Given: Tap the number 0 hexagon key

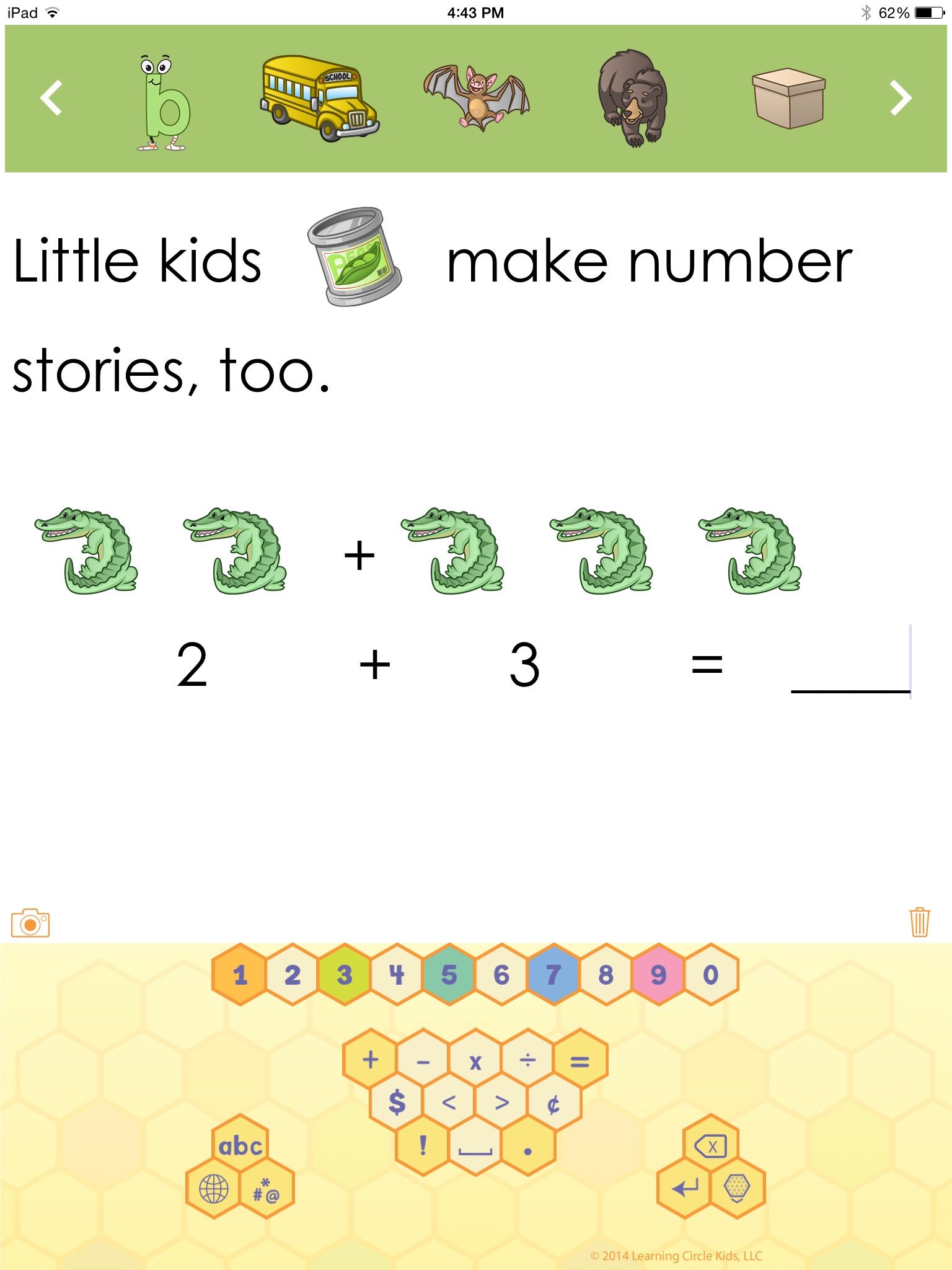Looking at the screenshot, I should (711, 975).
